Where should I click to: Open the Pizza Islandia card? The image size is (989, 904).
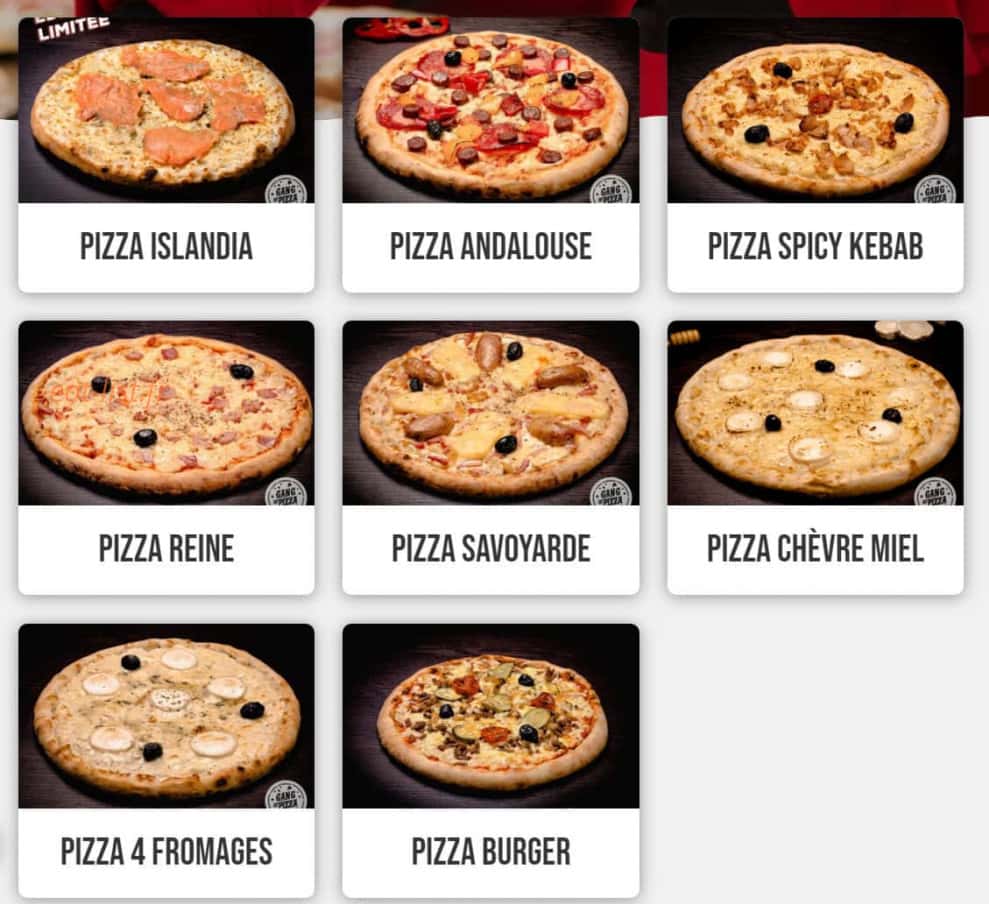166,155
